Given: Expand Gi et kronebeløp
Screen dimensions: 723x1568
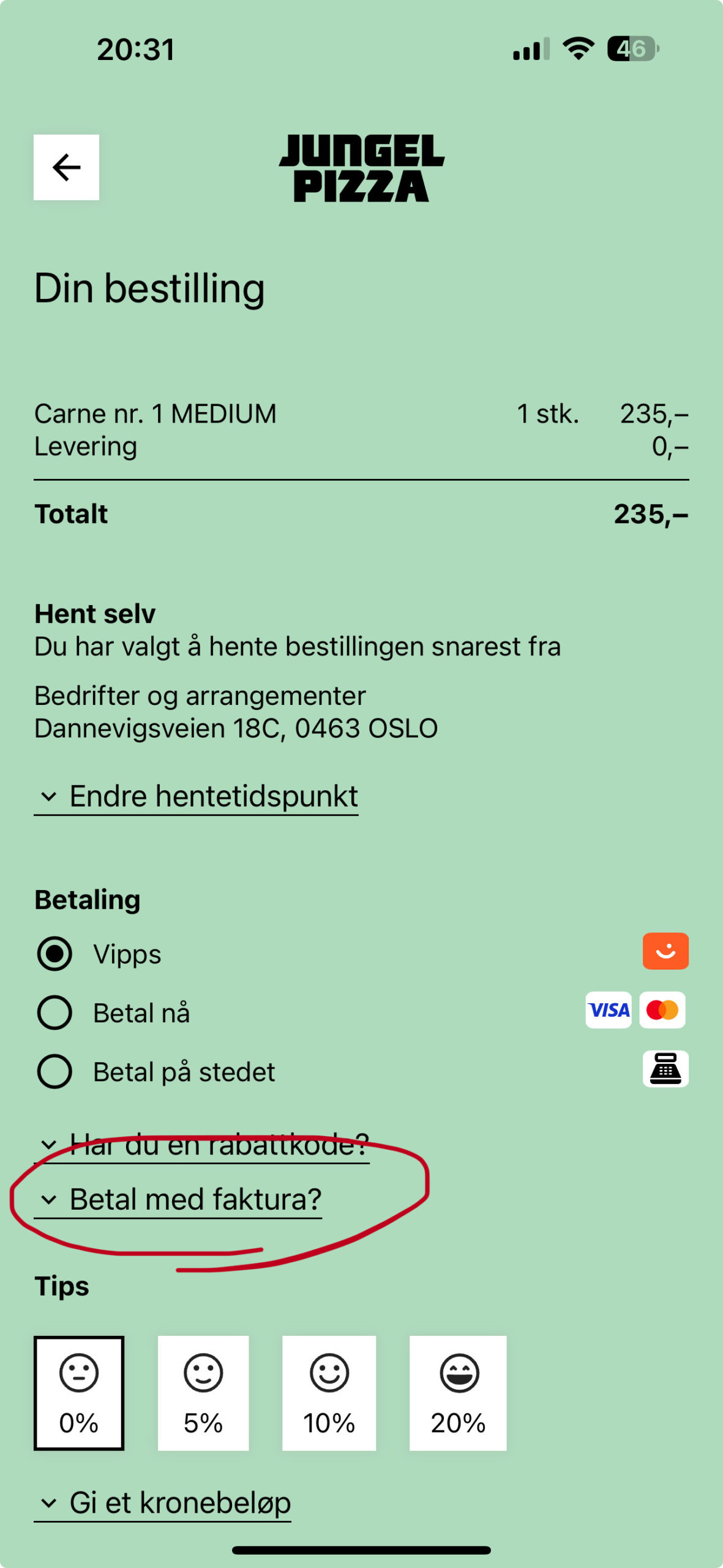Looking at the screenshot, I should tap(162, 1503).
